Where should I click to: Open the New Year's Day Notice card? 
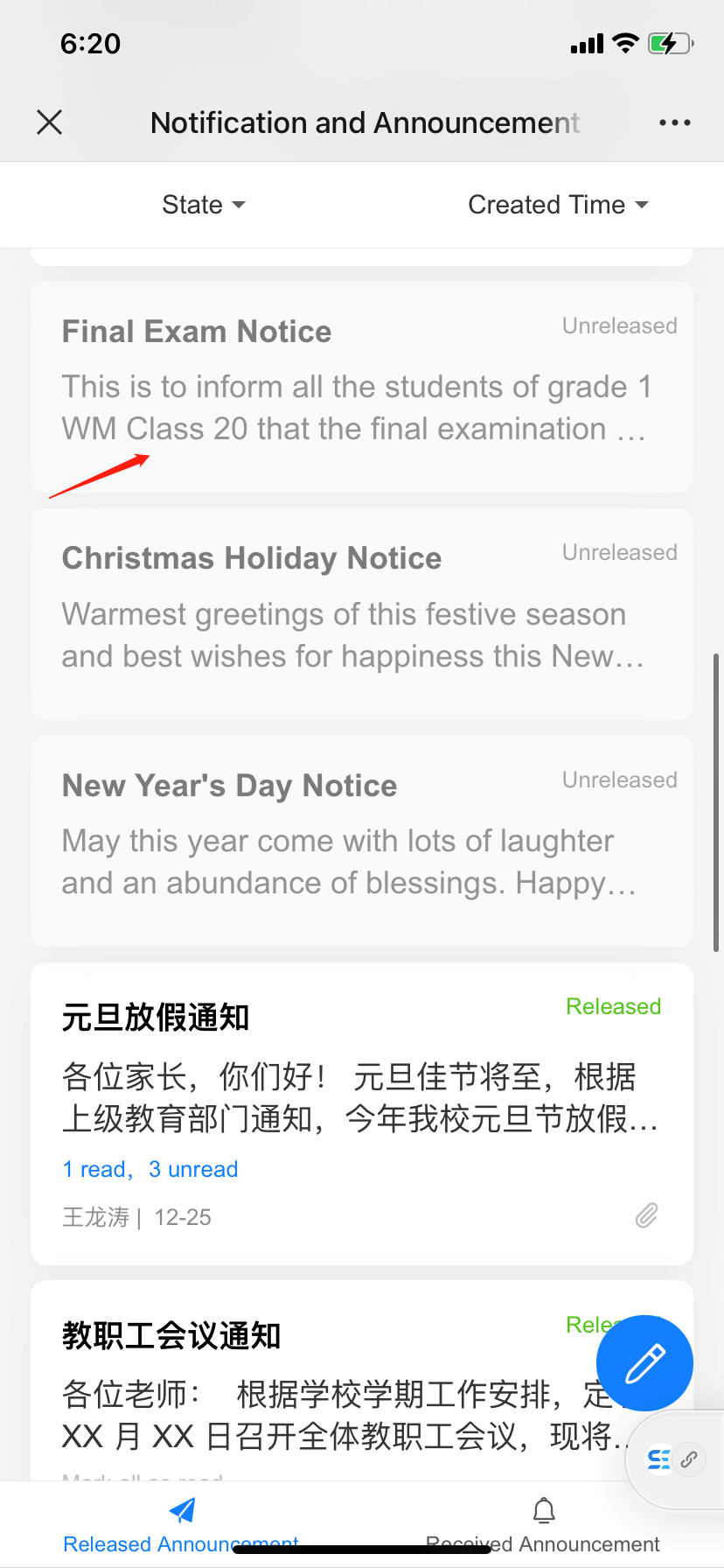point(361,840)
